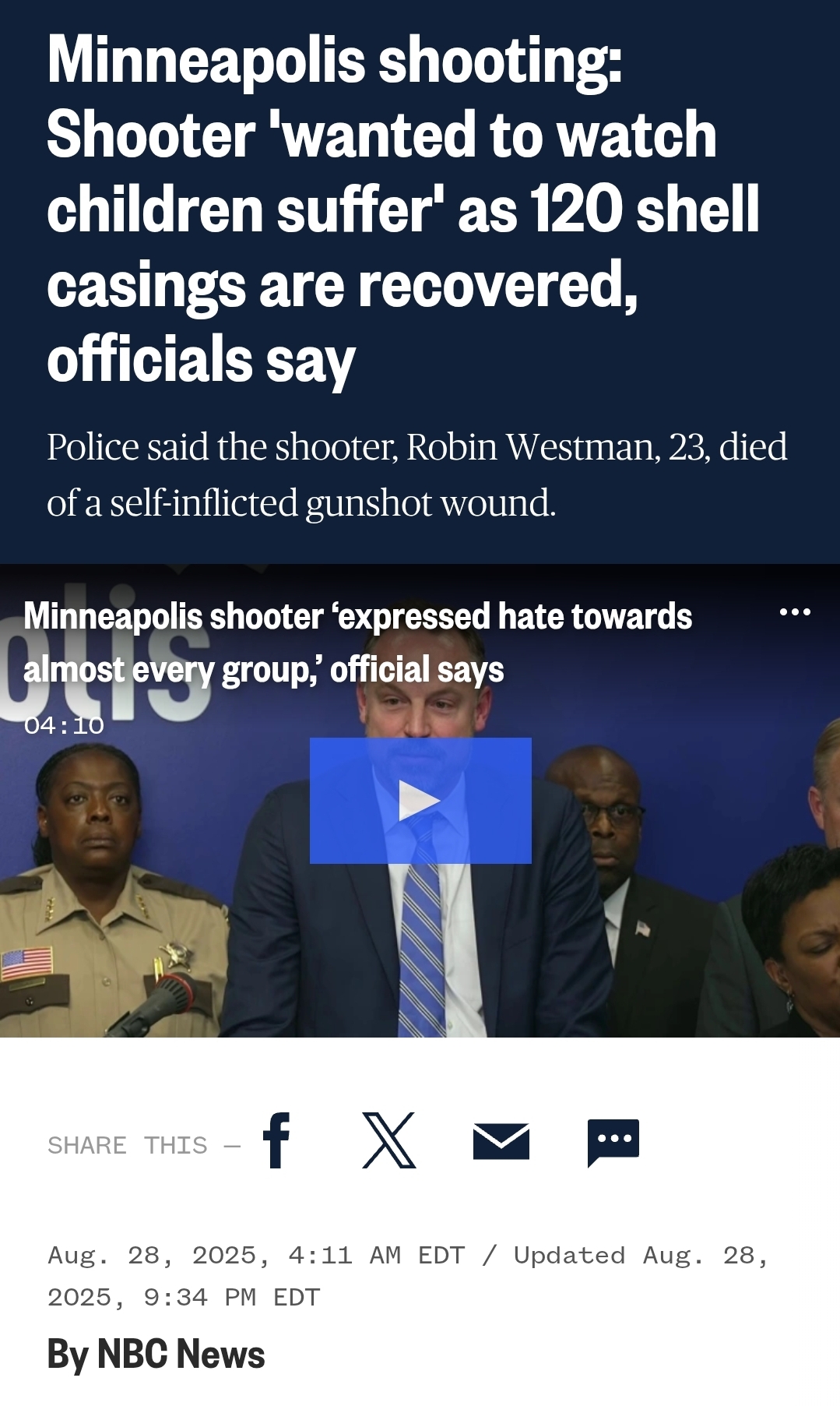Viewport: 840px width, 1406px height.
Task: Share this article on X
Action: [x=389, y=1140]
